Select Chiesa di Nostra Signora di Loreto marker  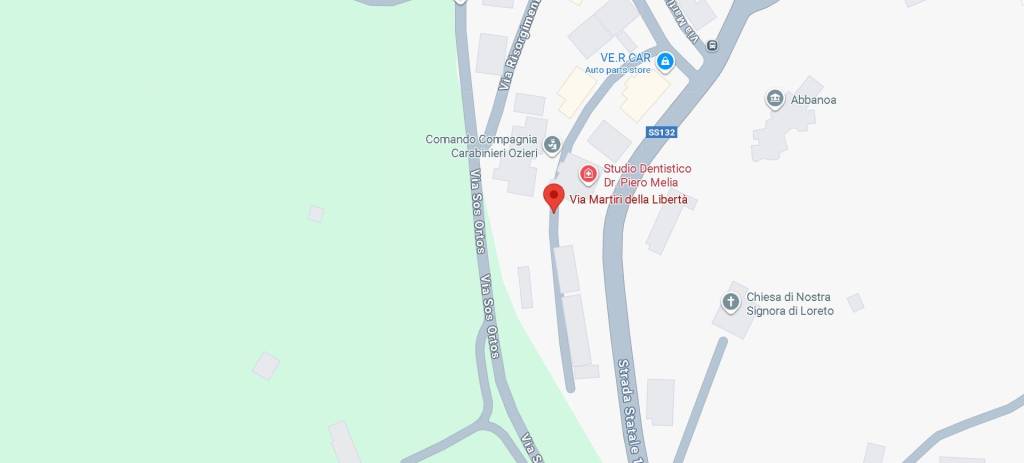click(731, 302)
